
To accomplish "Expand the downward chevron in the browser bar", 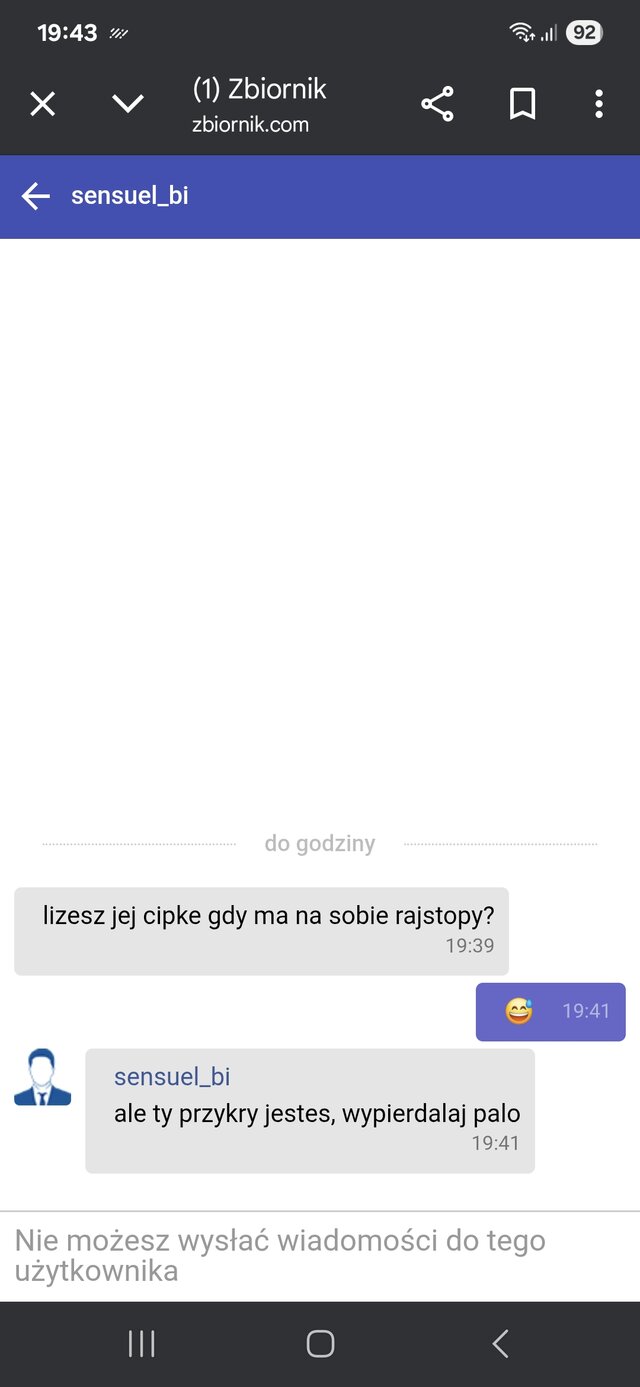I will pyautogui.click(x=128, y=103).
